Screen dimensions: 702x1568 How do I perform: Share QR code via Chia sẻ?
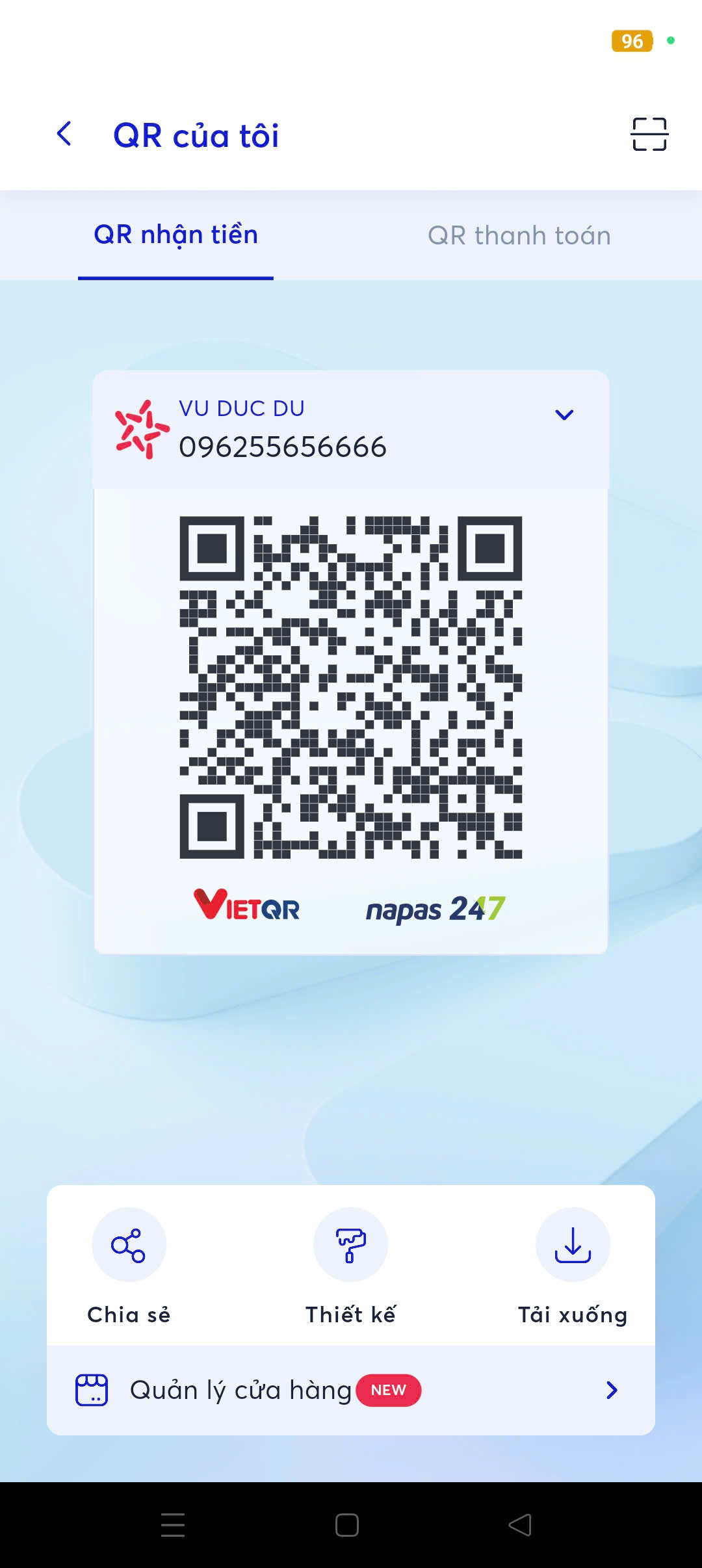[129, 1245]
